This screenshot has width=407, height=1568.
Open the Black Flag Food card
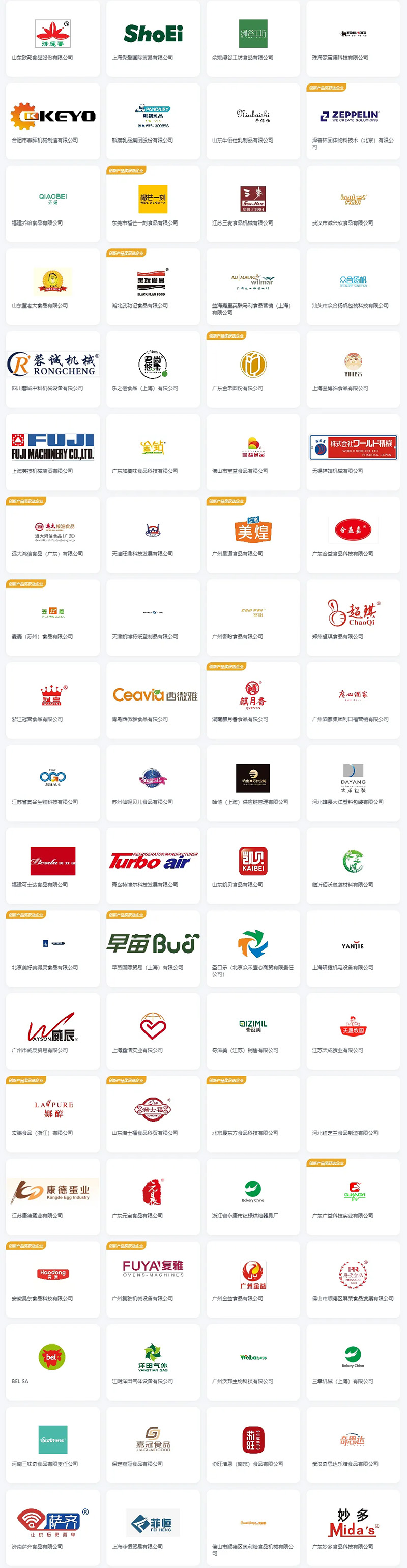tap(153, 286)
